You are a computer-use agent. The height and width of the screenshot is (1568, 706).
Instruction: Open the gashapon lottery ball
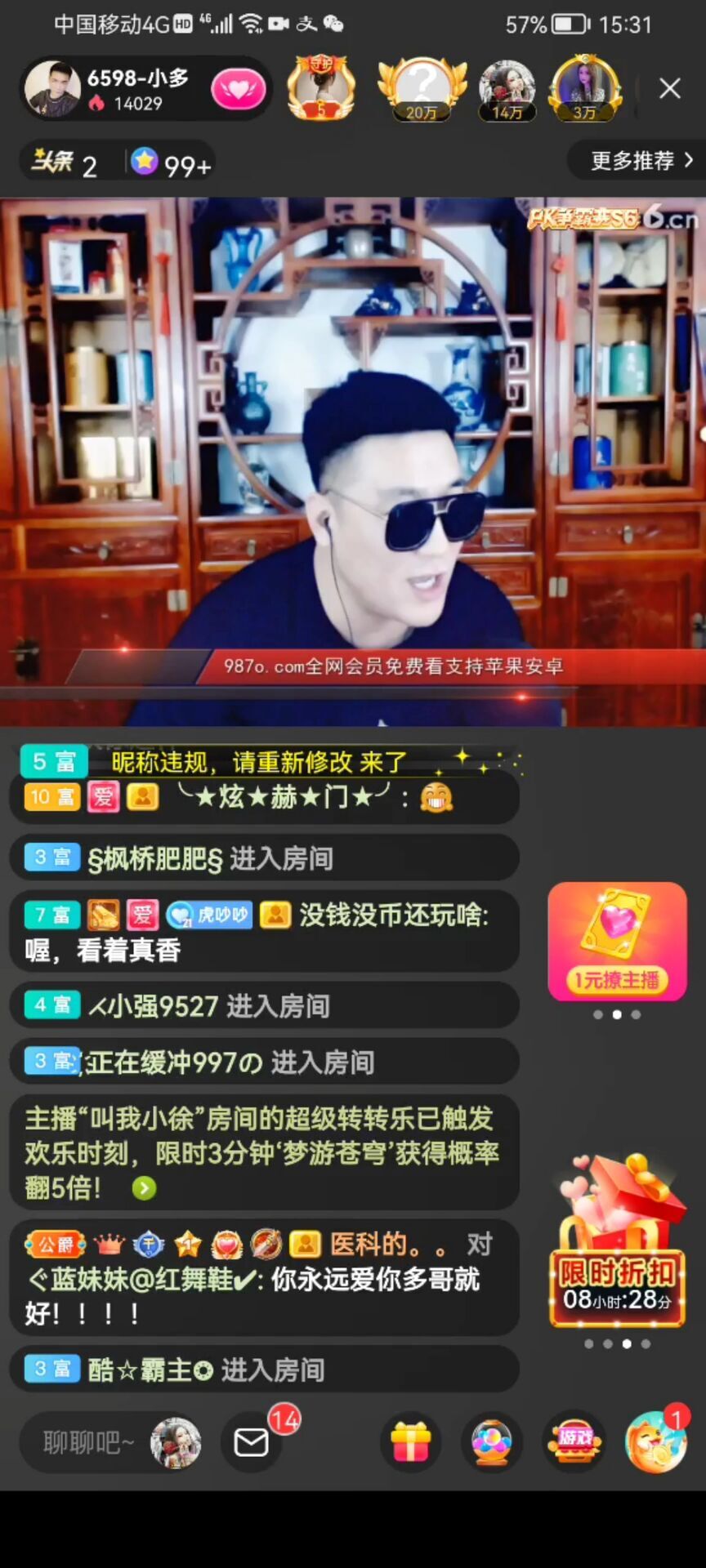pos(492,1443)
